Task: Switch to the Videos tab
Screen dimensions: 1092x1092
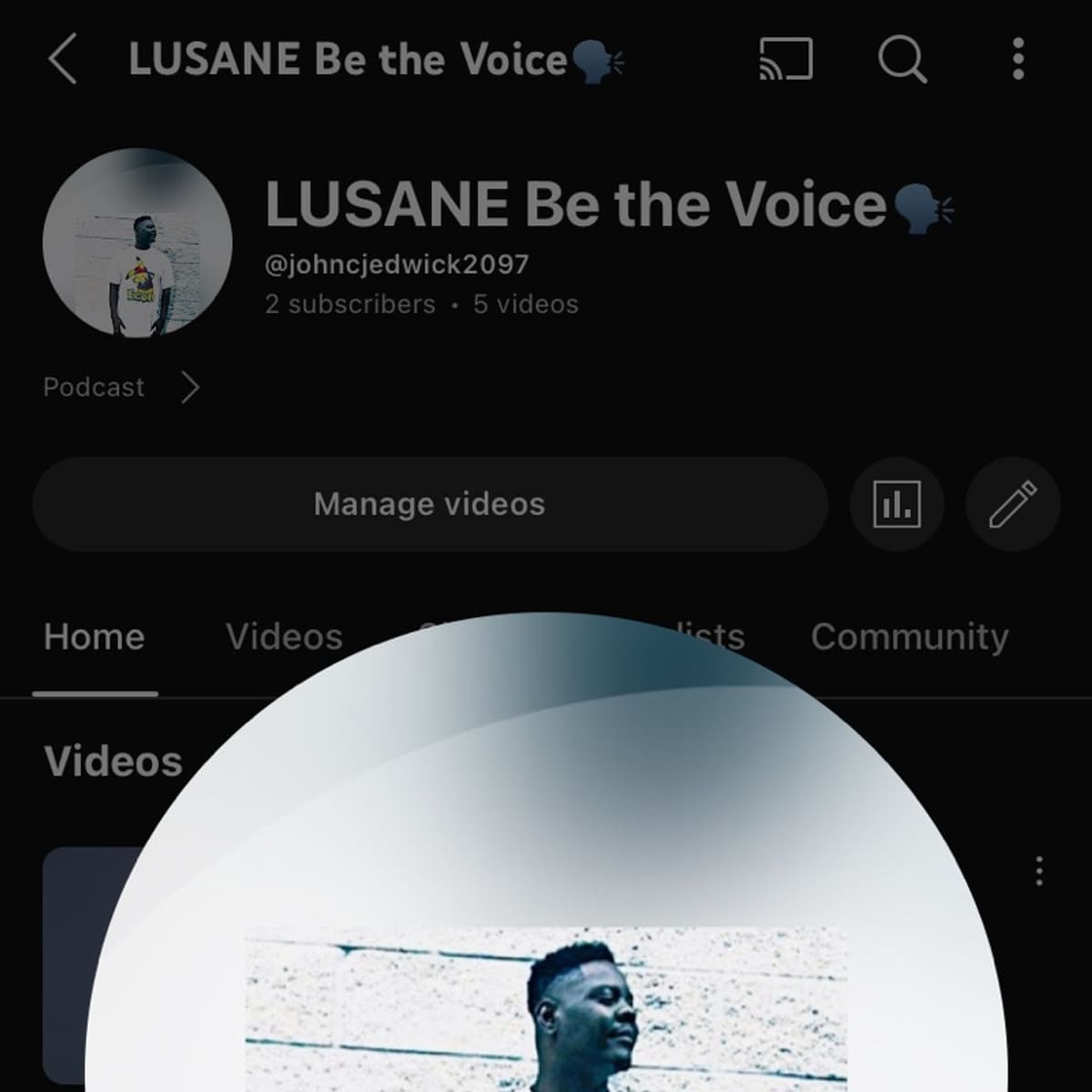Action: pyautogui.click(x=284, y=637)
